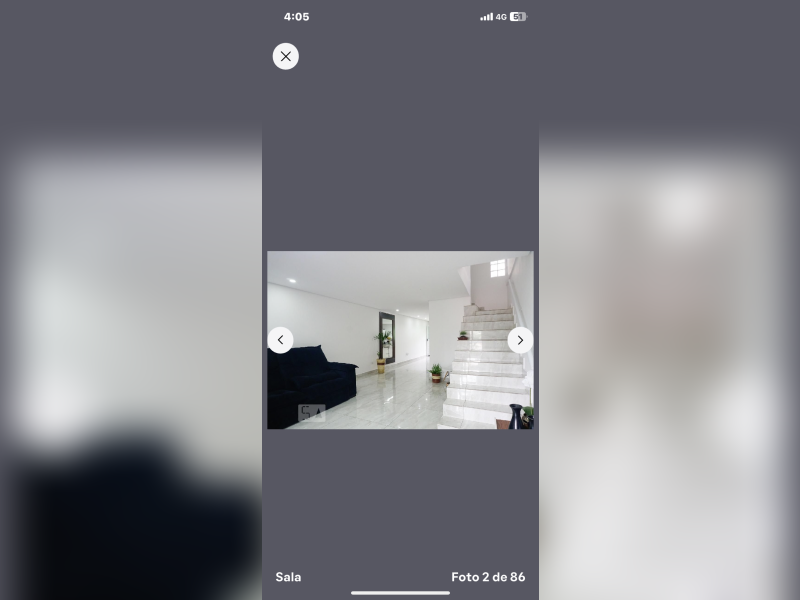
Task: Close the photo viewer
Action: pyautogui.click(x=286, y=56)
